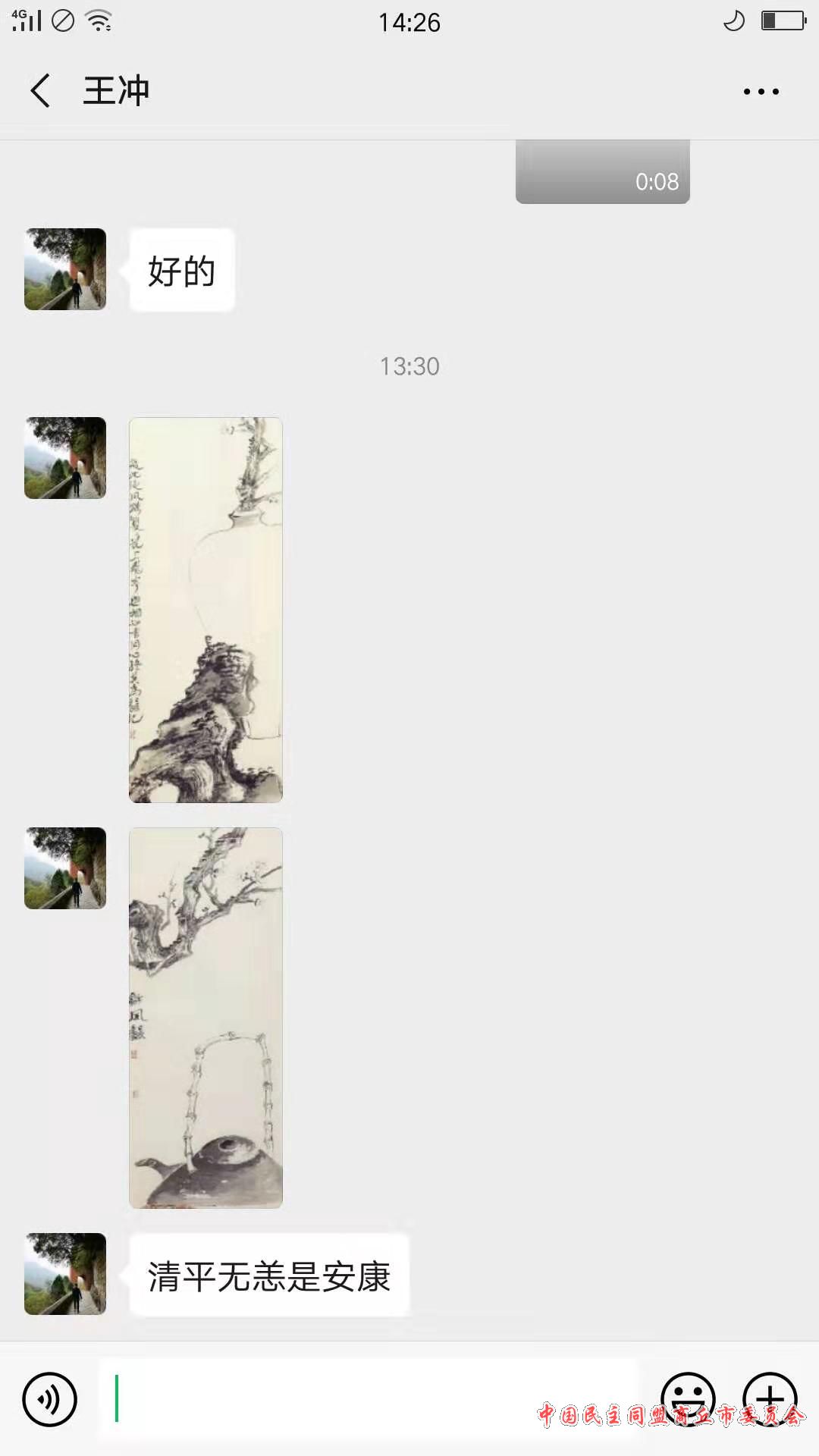Switch to voice message input
This screenshot has height=1456, width=819.
pos(49,1399)
